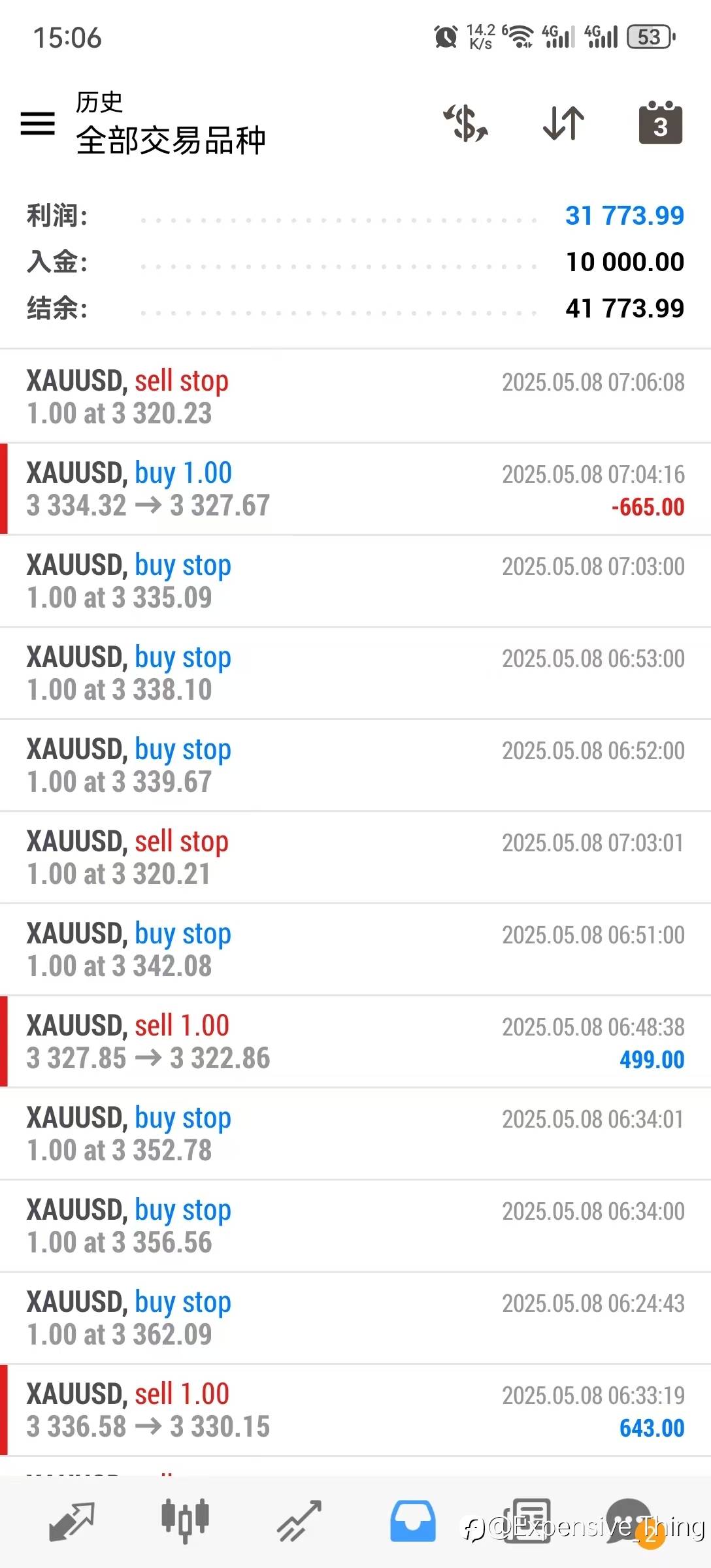Open the buy stop order at 3 335.09
711x1568 pixels.
click(355, 581)
